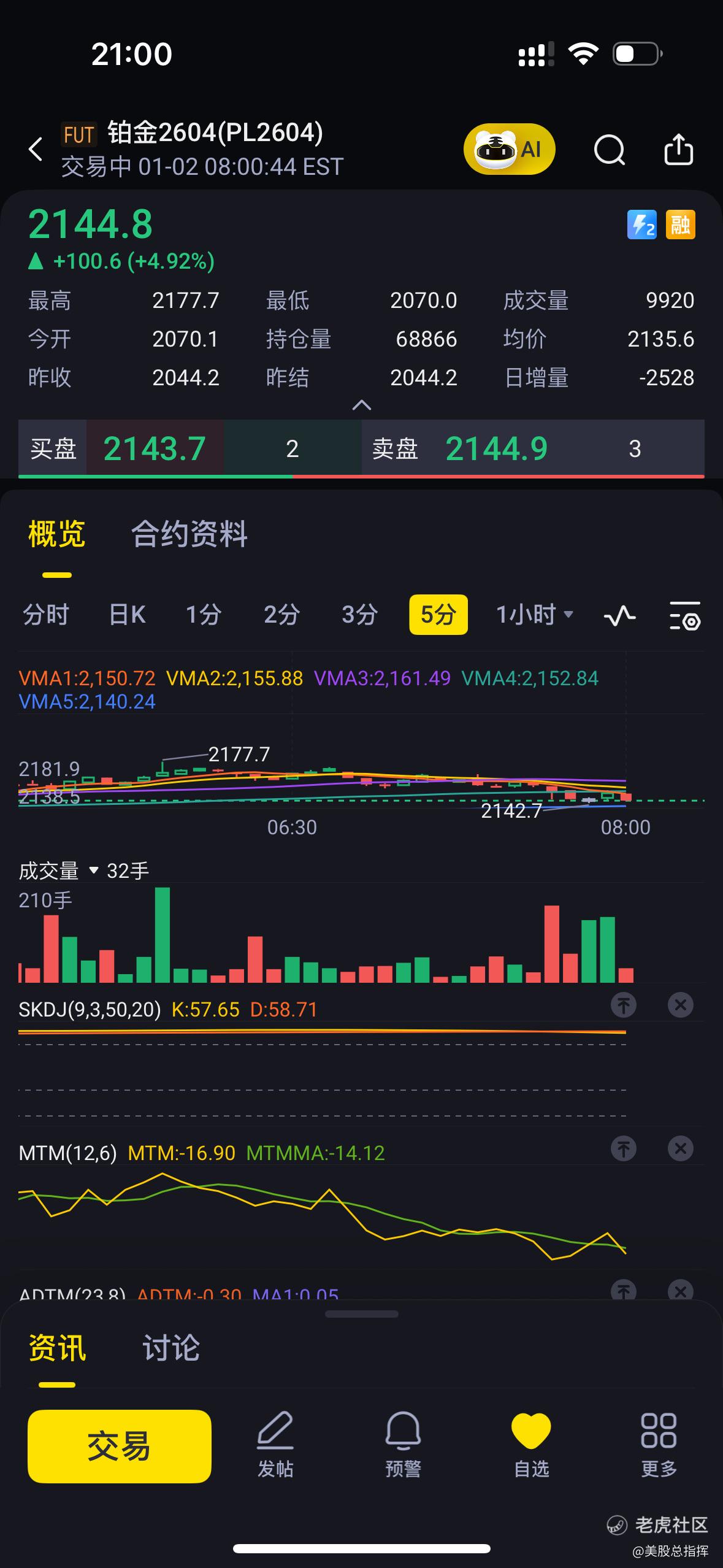This screenshot has width=723, height=1568.
Task: Share this platinum futures quote
Action: [679, 150]
